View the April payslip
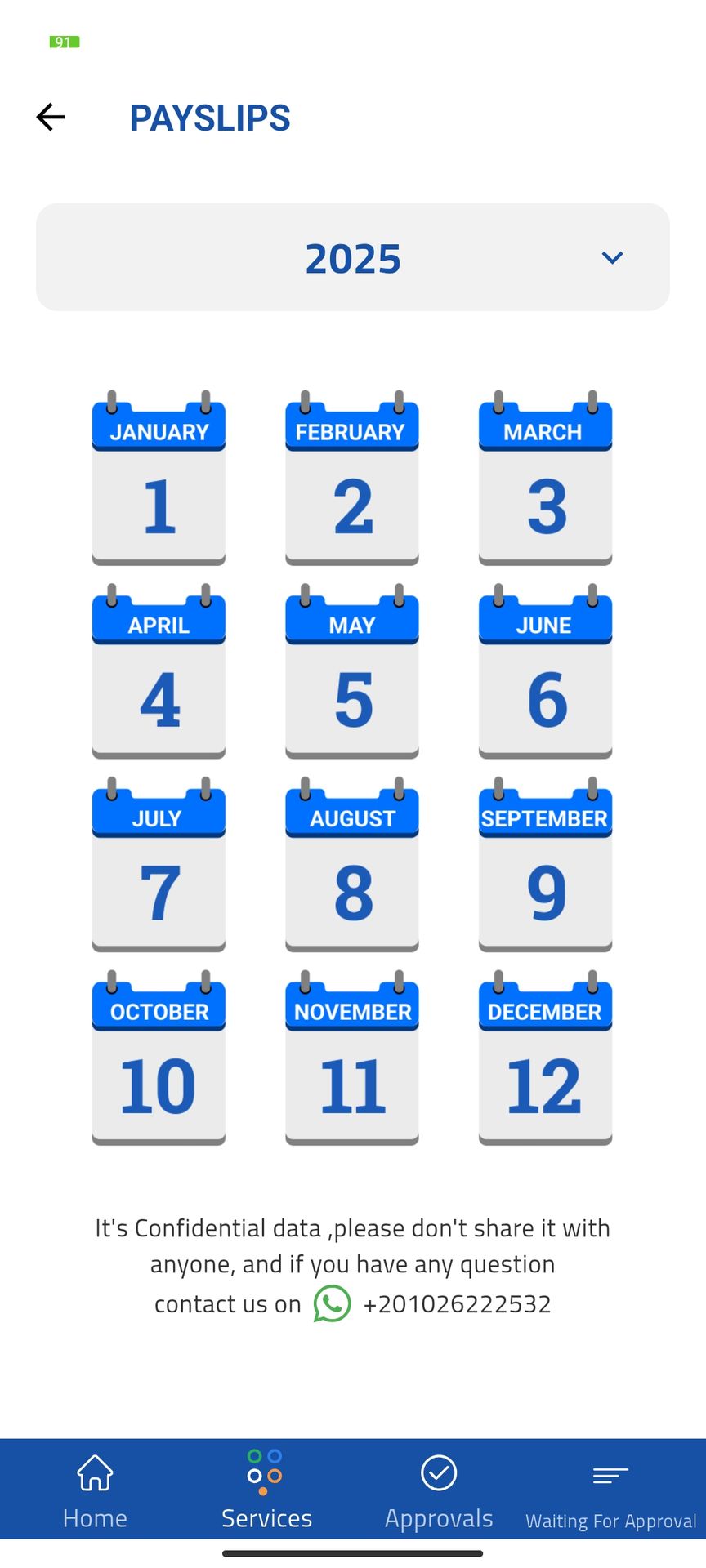 point(159,674)
